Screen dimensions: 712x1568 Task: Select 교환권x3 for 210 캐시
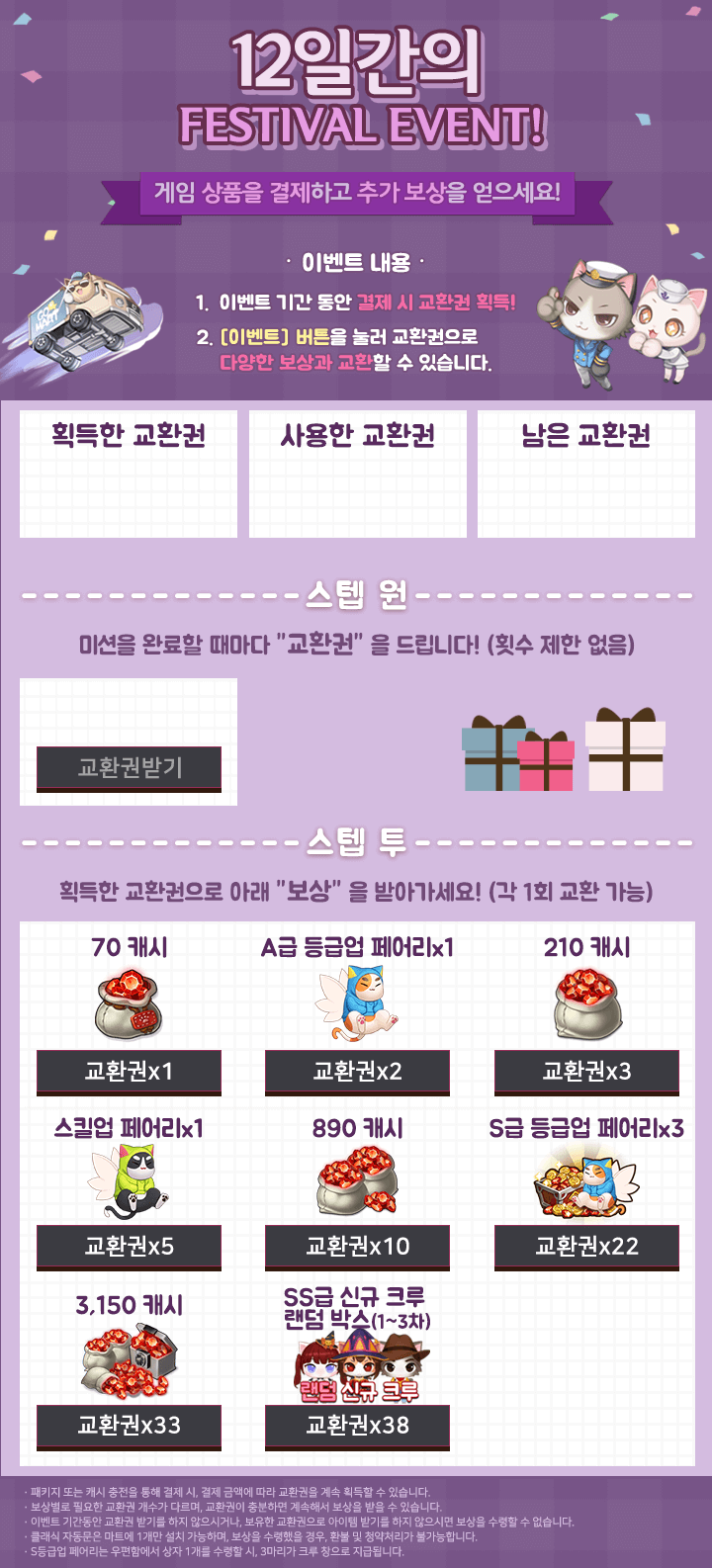coord(586,1073)
